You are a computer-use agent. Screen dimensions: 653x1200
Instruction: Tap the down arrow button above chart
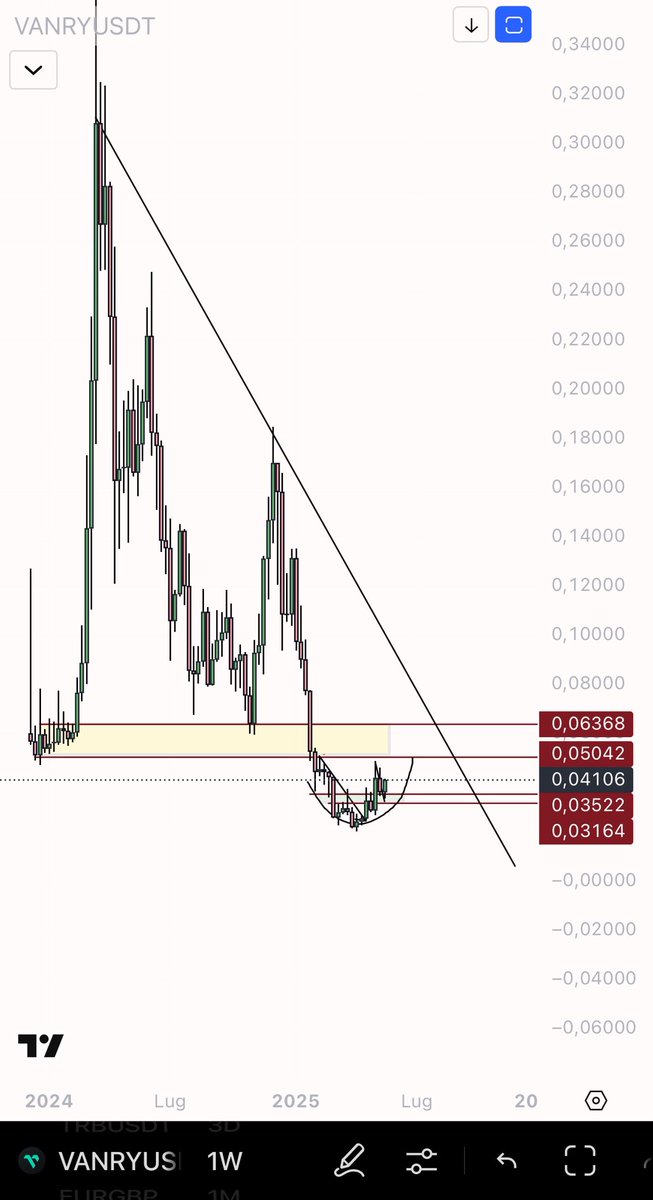pyautogui.click(x=471, y=25)
